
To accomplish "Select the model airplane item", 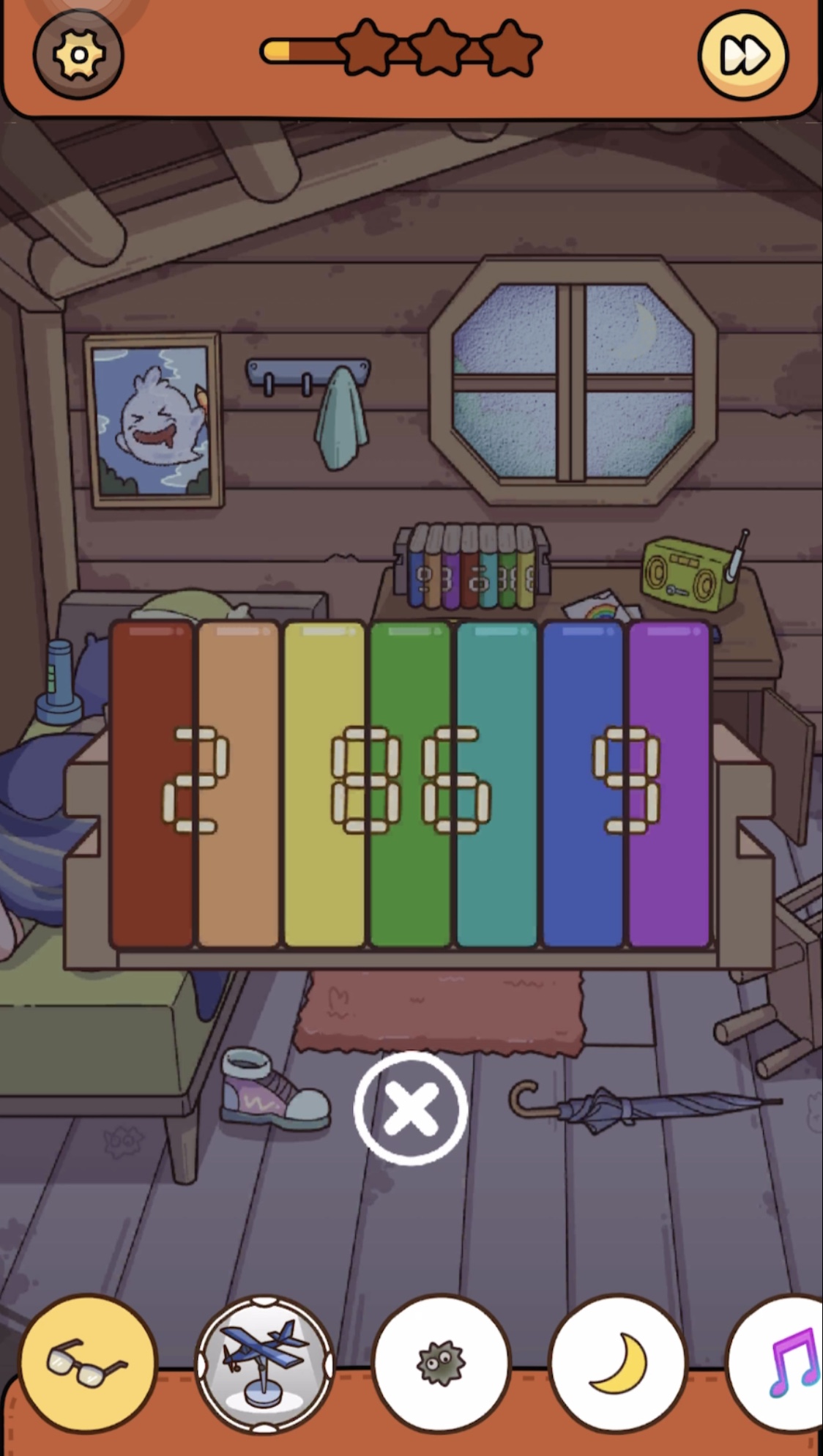I will pos(265,1364).
